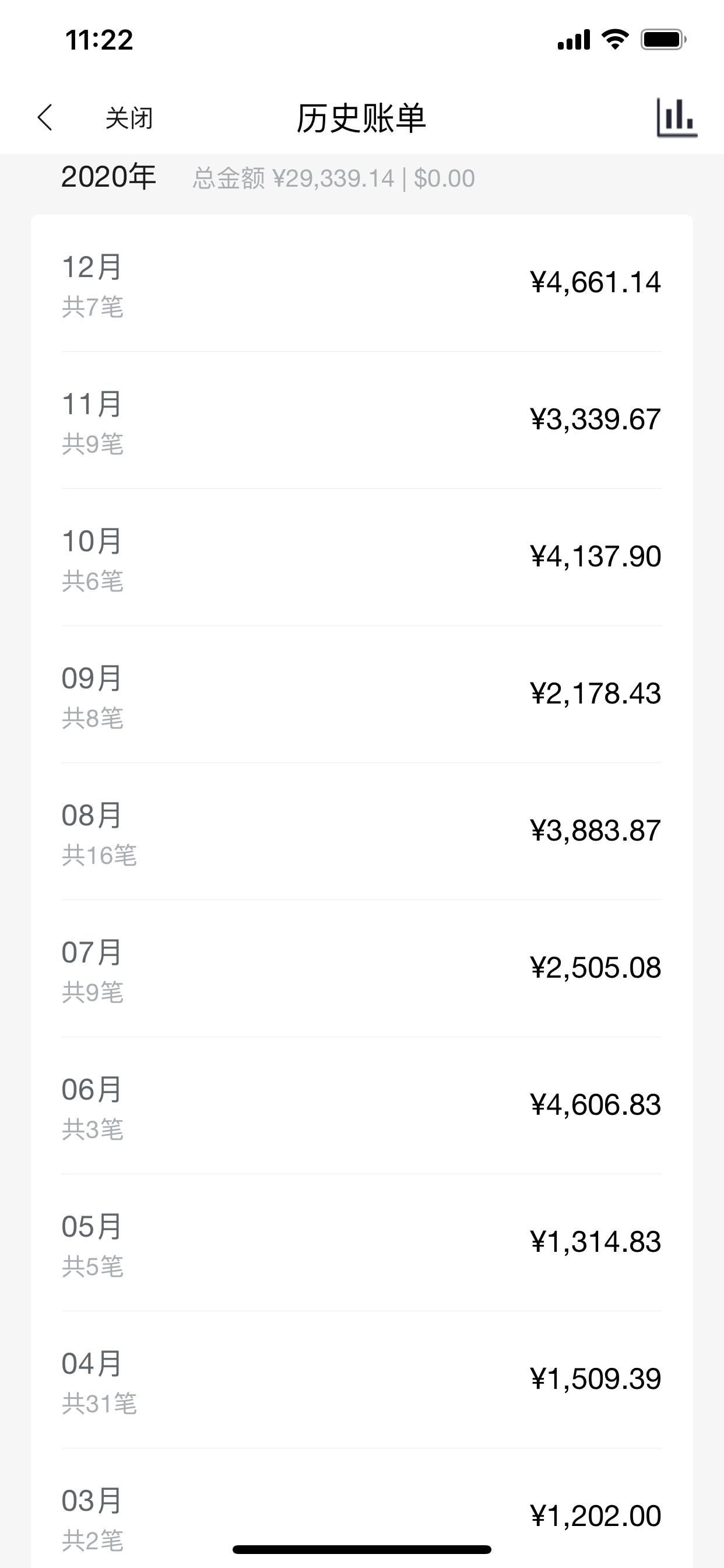This screenshot has height=1568, width=724.
Task: Open the 09月 bill of ¥2,178.43
Action: pos(362,694)
